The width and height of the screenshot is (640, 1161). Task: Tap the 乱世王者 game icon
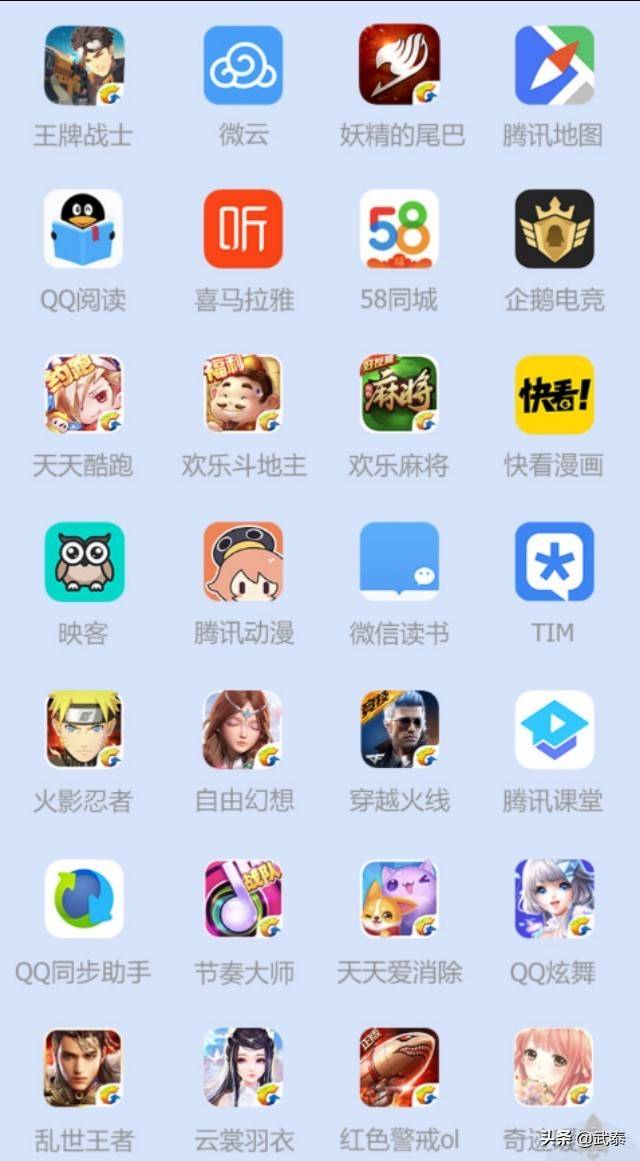(84, 1068)
